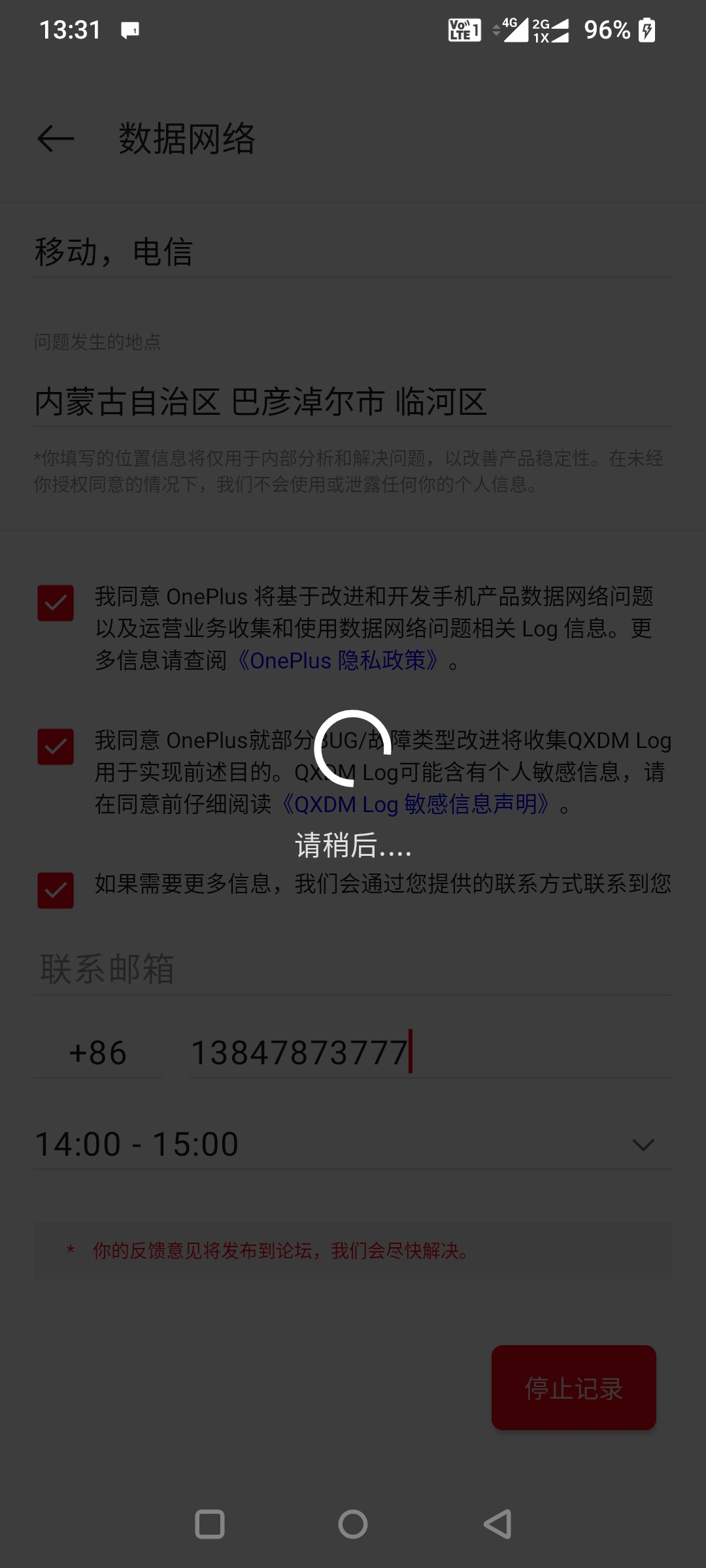Tap the loading spinner showing 请稍后
The image size is (706, 1568).
point(353,751)
